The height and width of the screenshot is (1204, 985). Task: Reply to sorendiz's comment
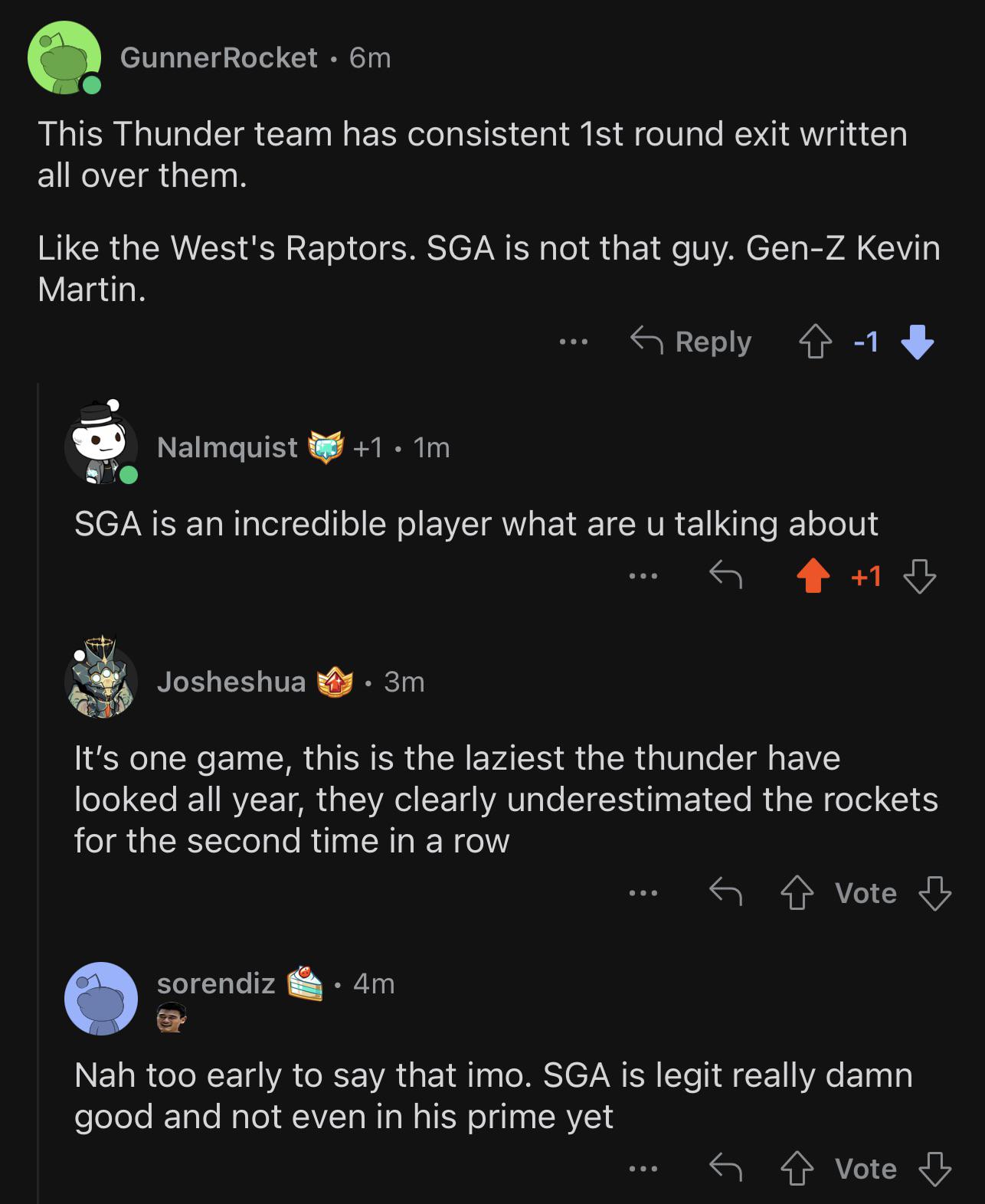[x=725, y=1169]
